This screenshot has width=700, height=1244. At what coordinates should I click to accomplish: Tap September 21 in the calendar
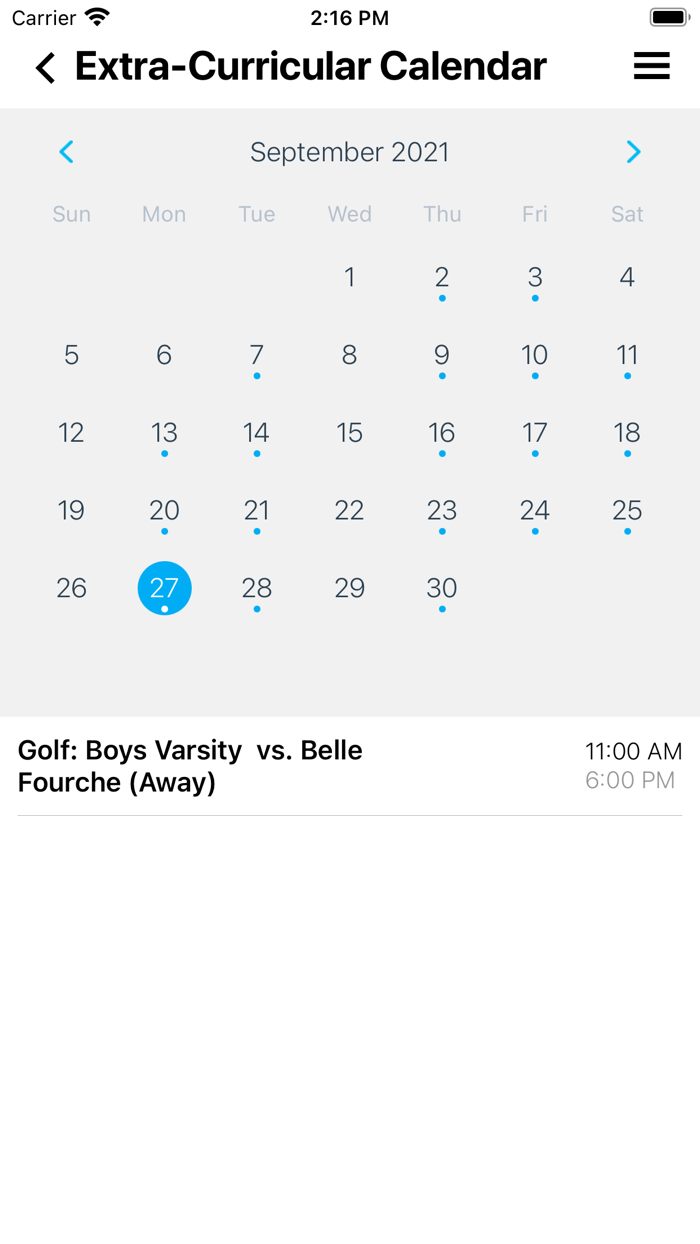257,511
